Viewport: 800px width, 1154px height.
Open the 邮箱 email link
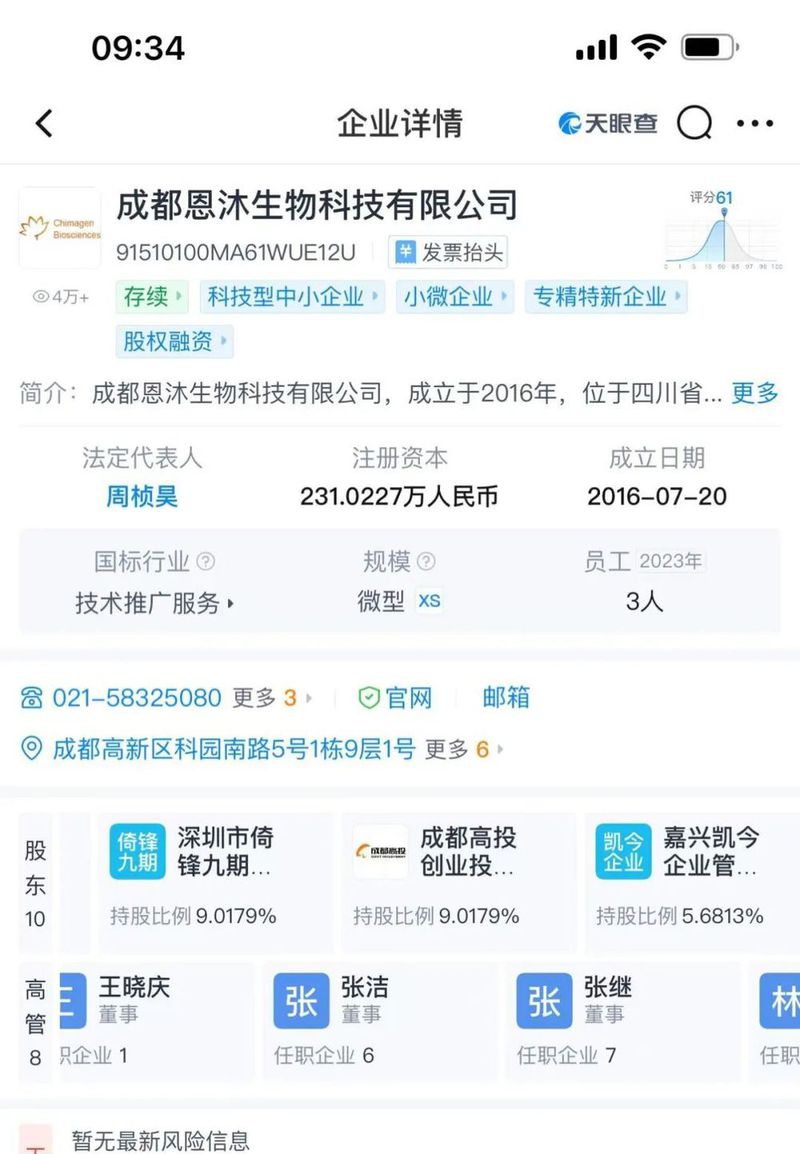(x=506, y=698)
